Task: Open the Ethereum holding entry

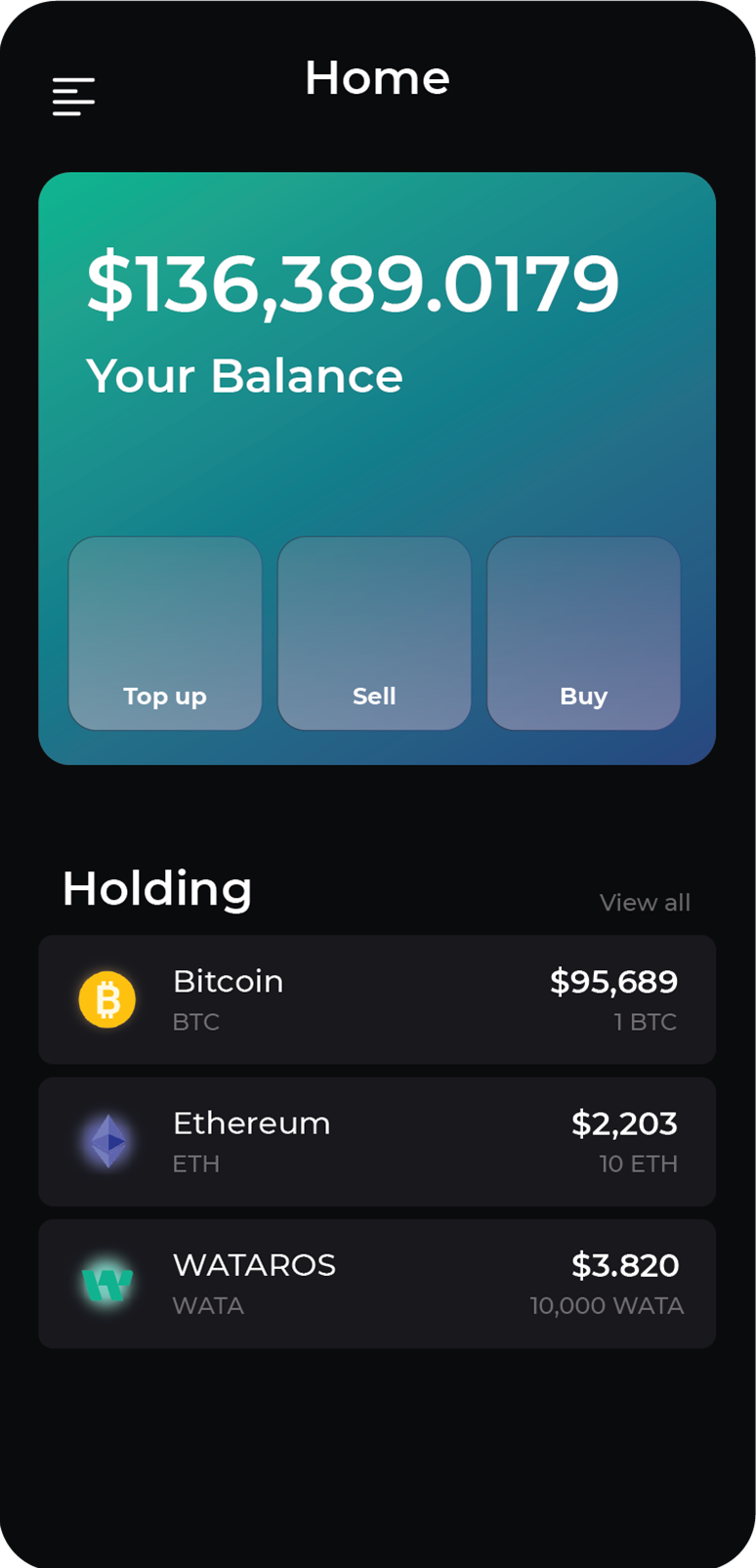Action: click(x=377, y=1140)
